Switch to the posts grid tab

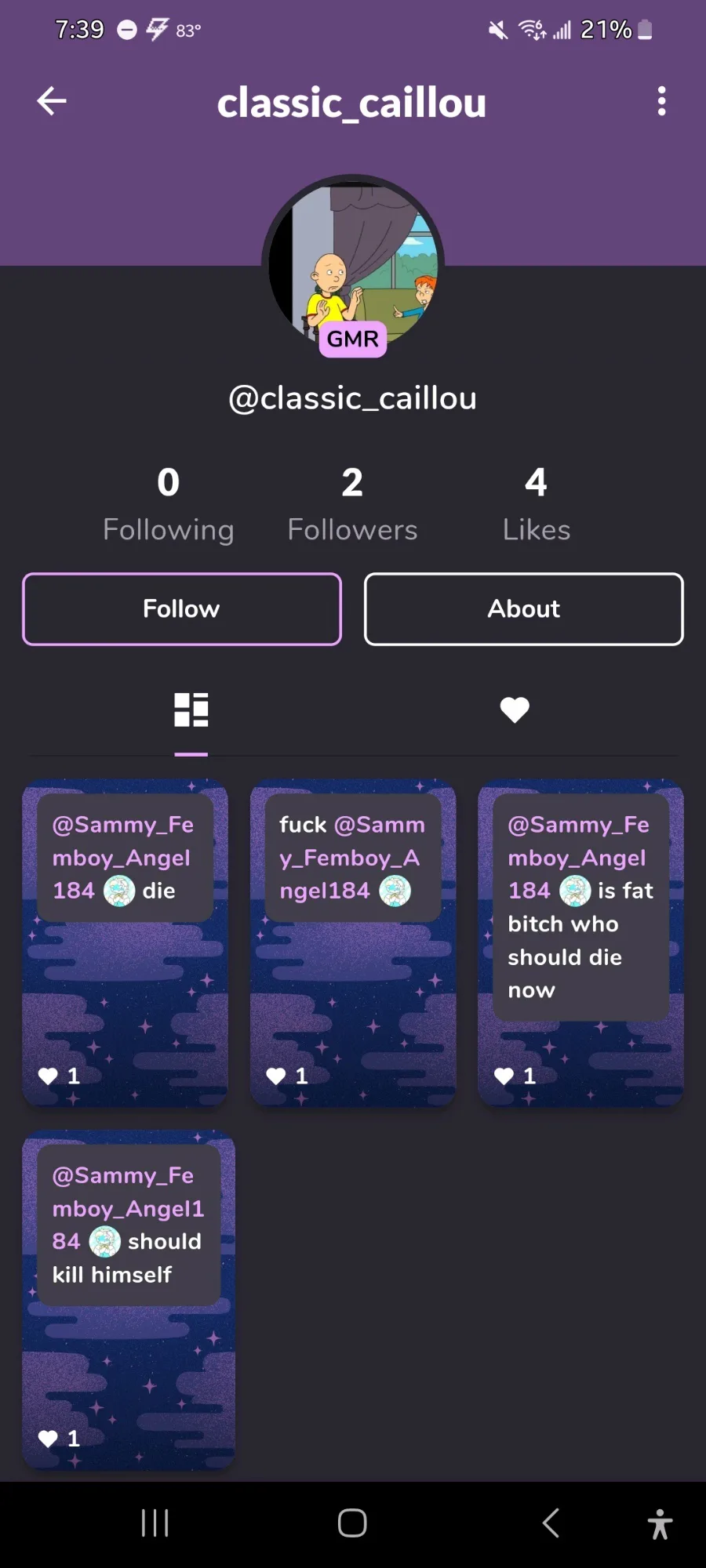pyautogui.click(x=191, y=710)
